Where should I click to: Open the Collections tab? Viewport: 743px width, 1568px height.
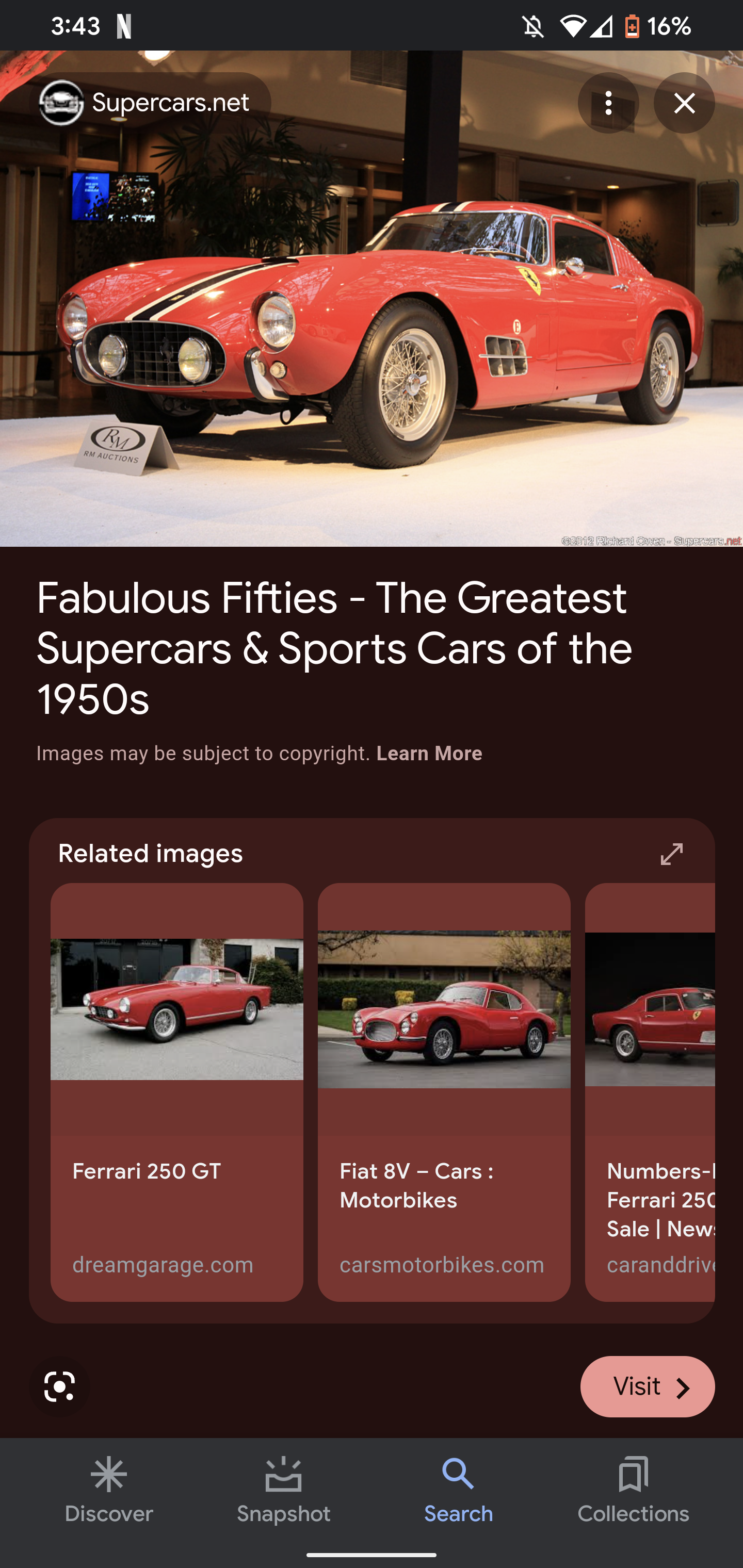pyautogui.click(x=634, y=1490)
